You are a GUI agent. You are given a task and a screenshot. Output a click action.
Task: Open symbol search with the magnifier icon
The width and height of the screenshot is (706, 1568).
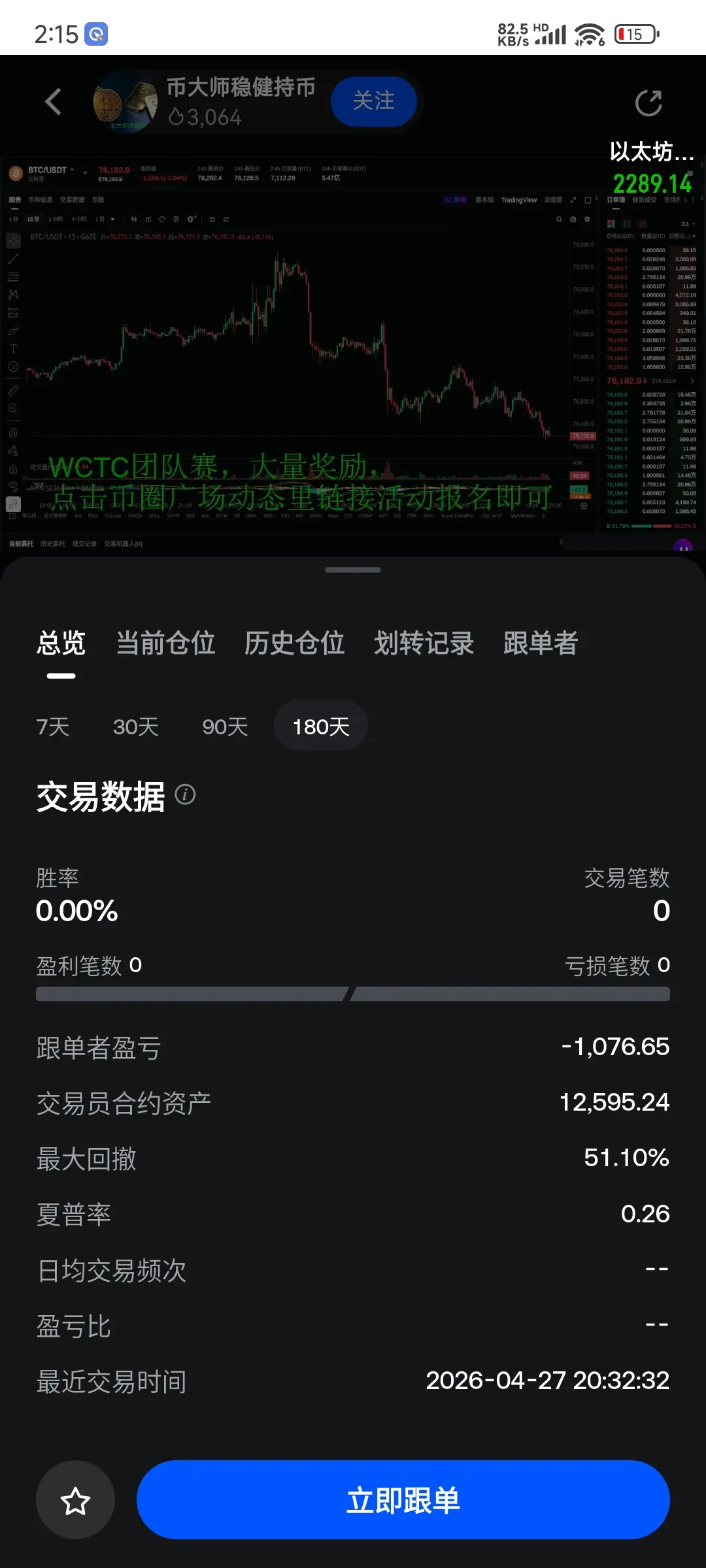pos(558,220)
